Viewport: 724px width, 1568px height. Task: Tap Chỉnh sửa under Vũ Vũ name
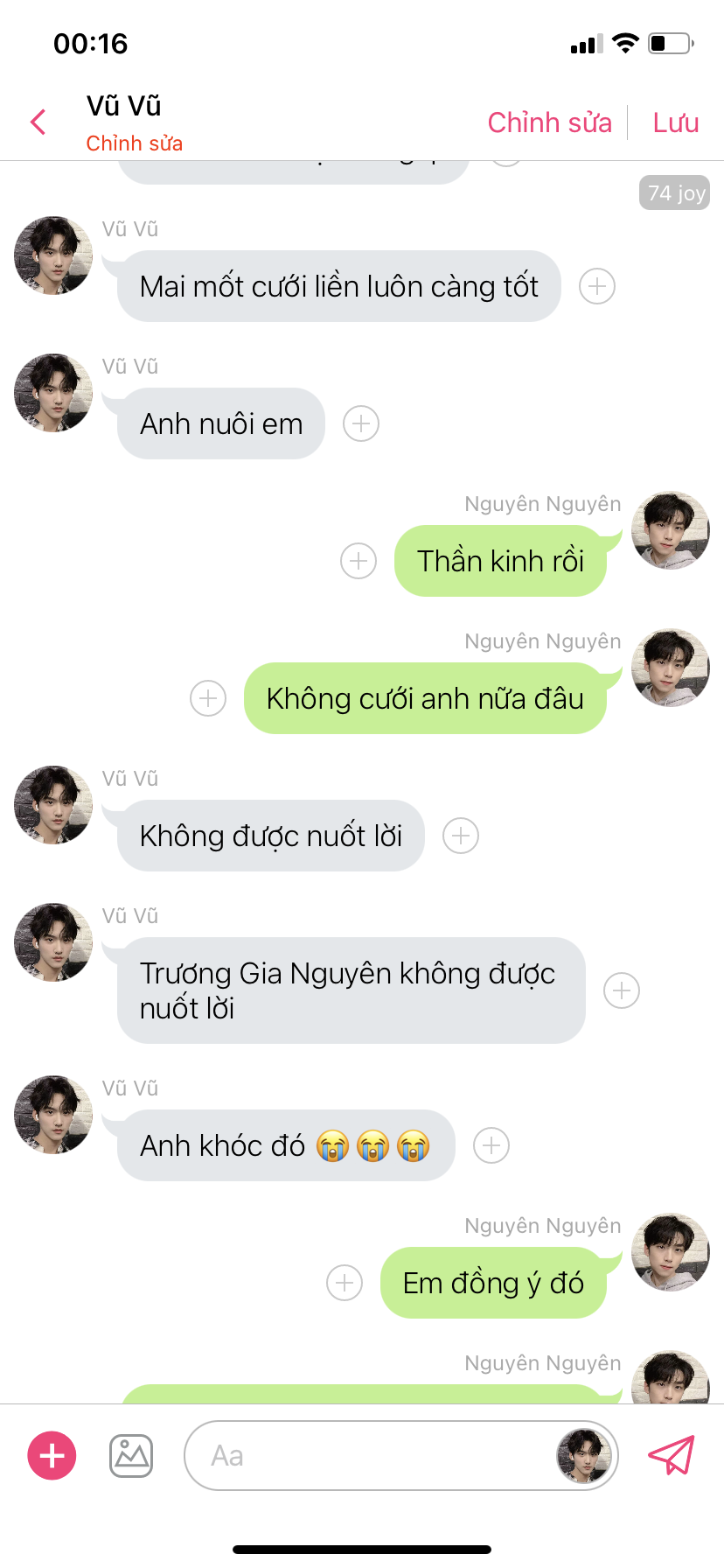pos(134,143)
